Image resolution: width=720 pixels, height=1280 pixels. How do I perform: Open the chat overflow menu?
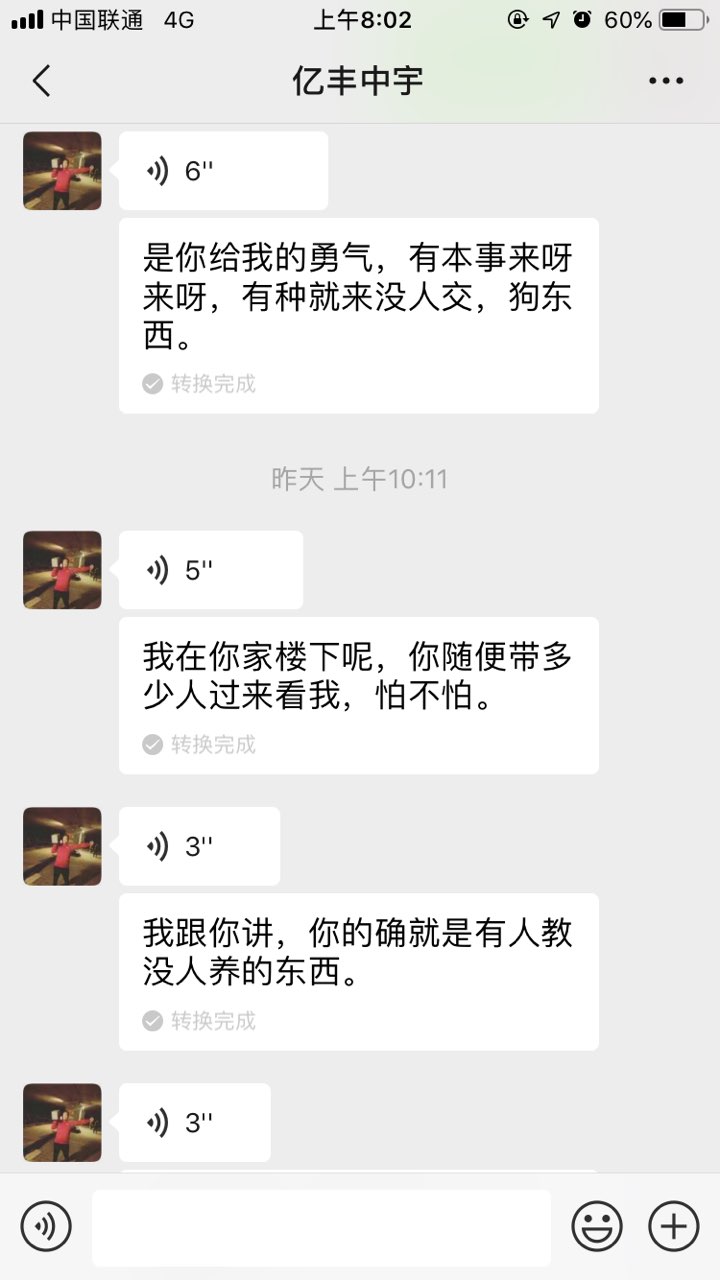tap(666, 81)
